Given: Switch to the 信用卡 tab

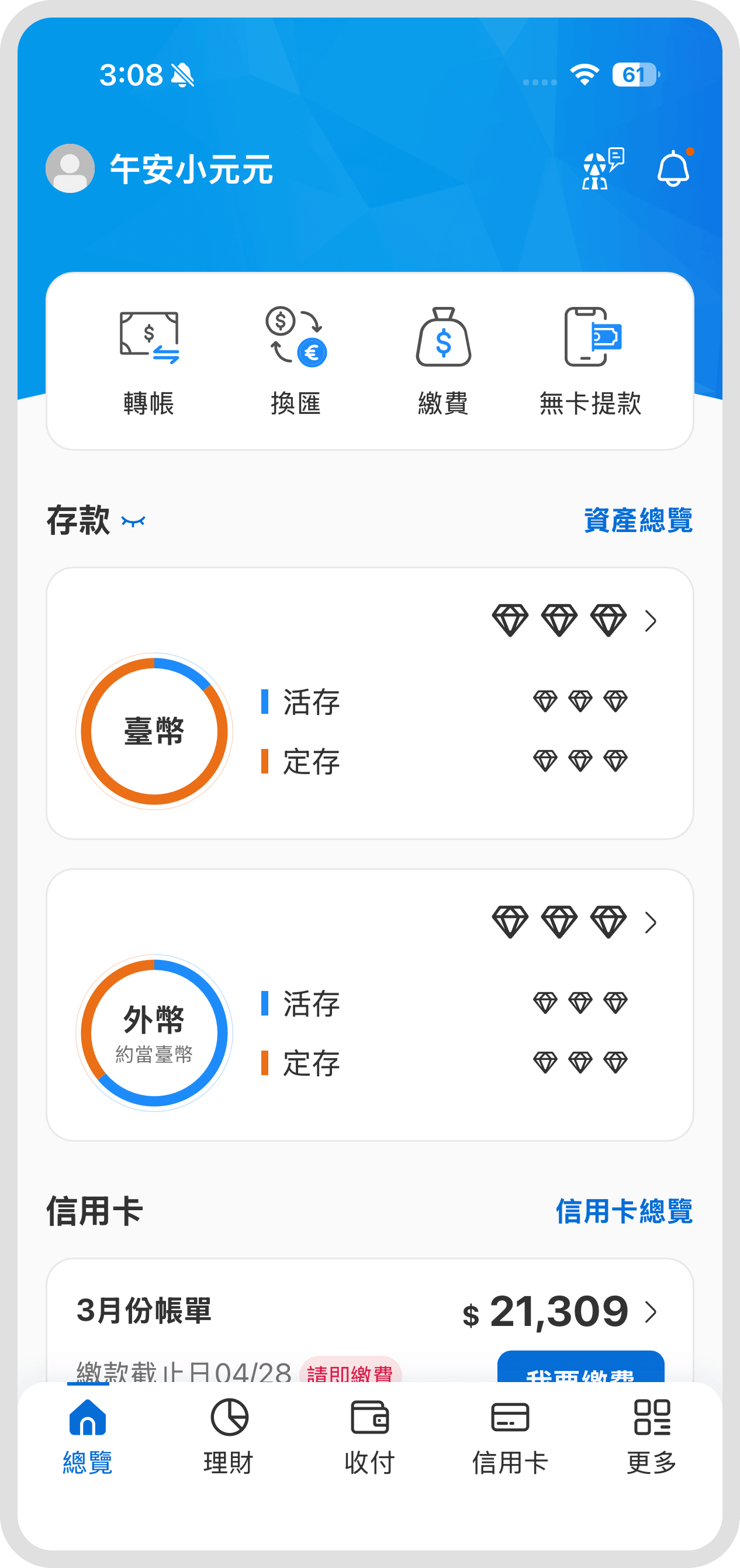Looking at the screenshot, I should click(510, 1436).
